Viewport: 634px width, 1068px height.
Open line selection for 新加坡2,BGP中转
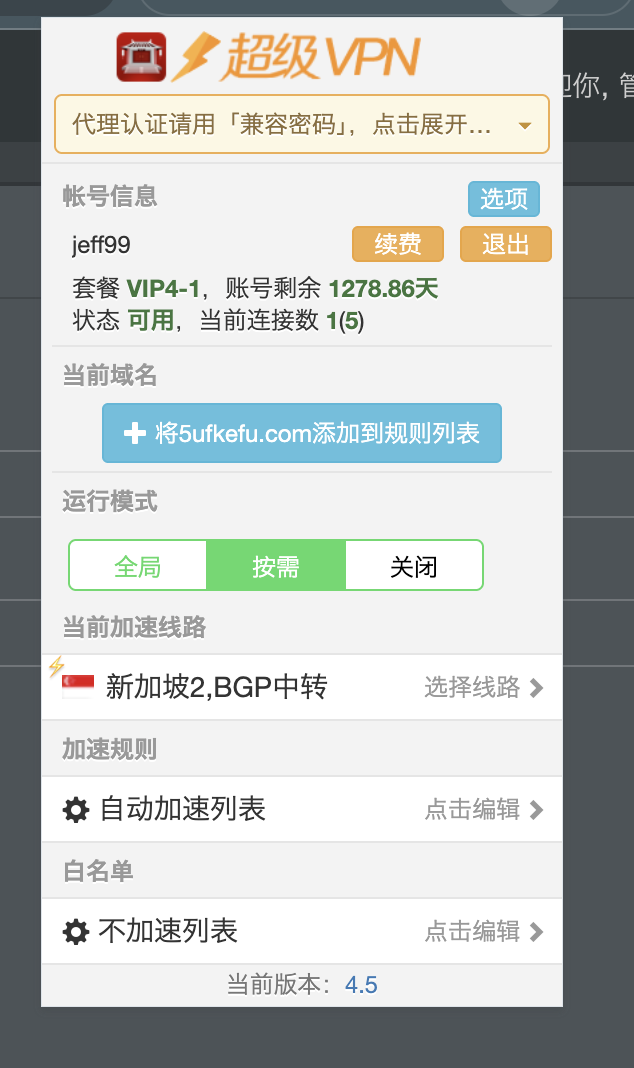(x=302, y=687)
